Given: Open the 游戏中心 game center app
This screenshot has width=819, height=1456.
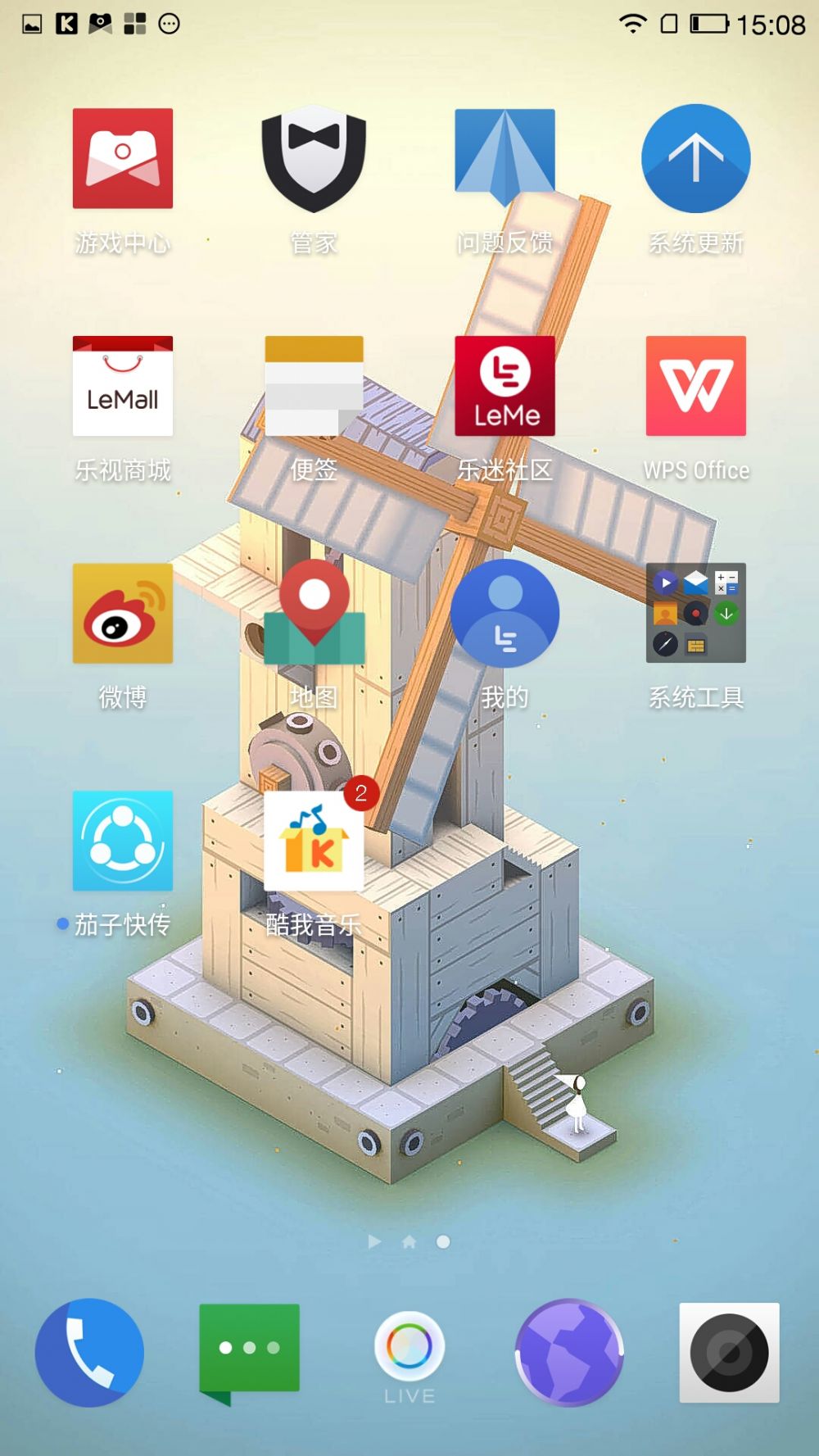Looking at the screenshot, I should (x=123, y=159).
